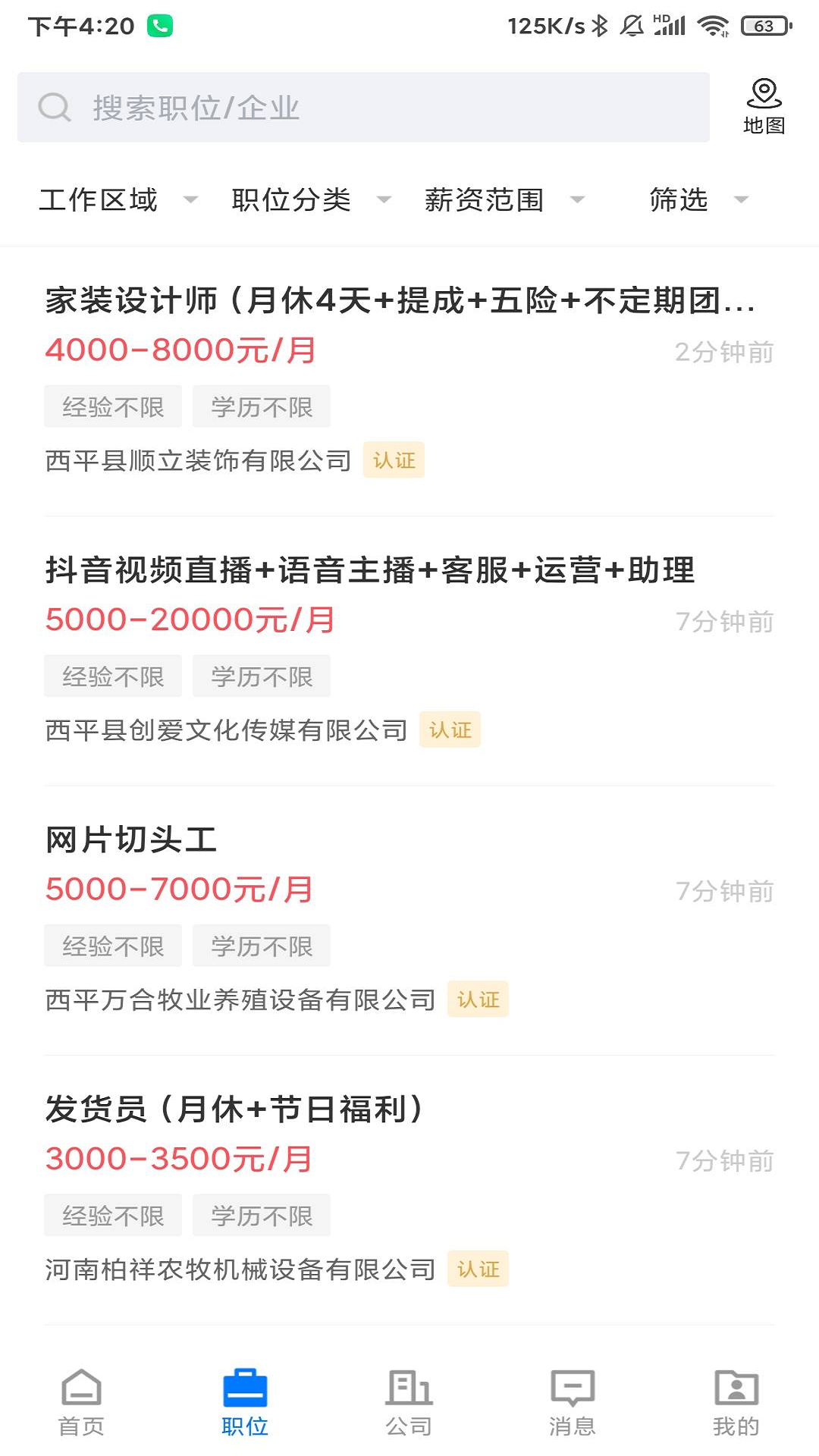Toggle 学历不限 on the 网片切头工 listing
This screenshot has height=1456, width=819.
point(262,946)
